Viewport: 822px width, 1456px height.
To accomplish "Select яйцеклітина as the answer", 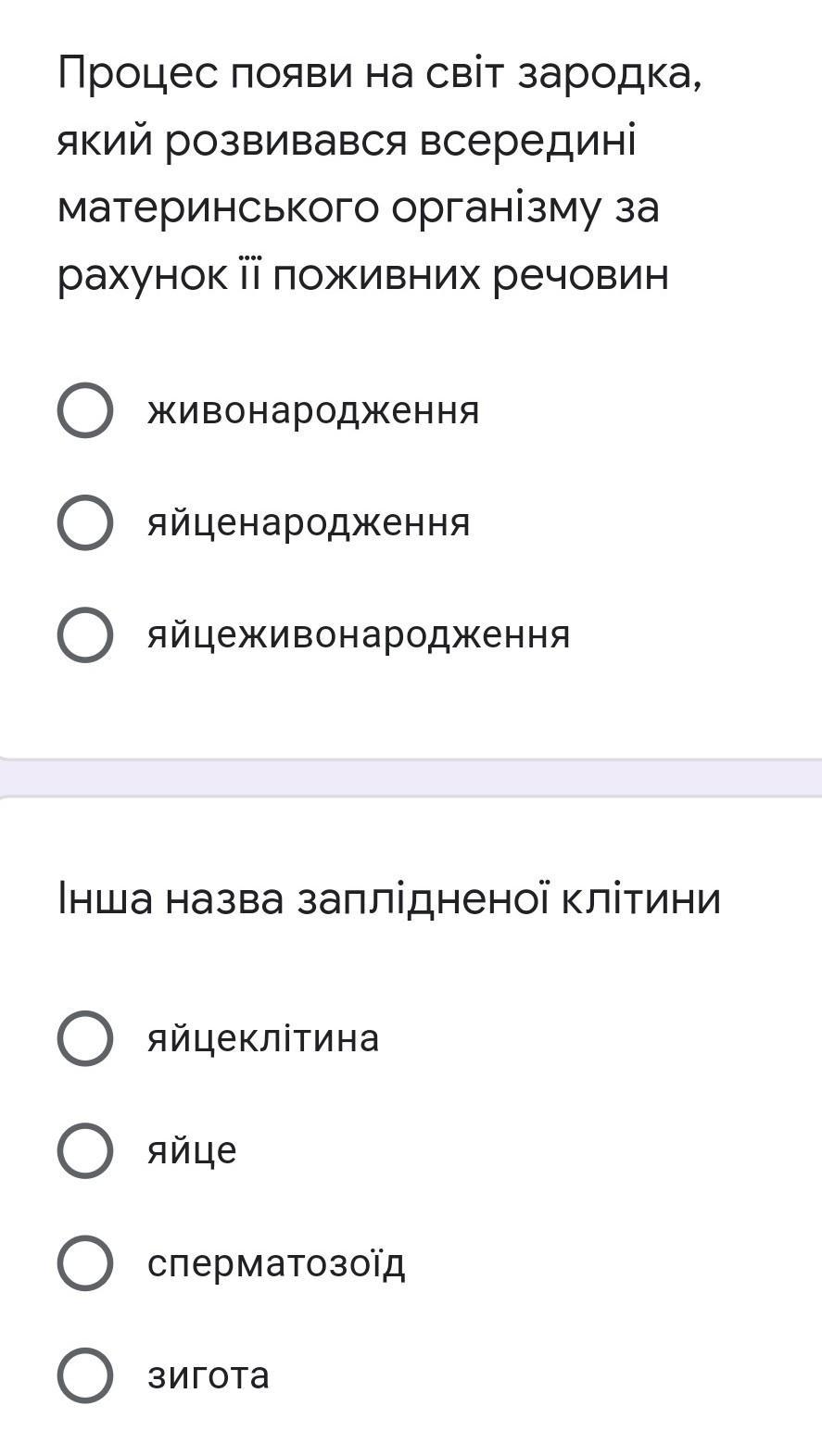I will coord(85,1038).
